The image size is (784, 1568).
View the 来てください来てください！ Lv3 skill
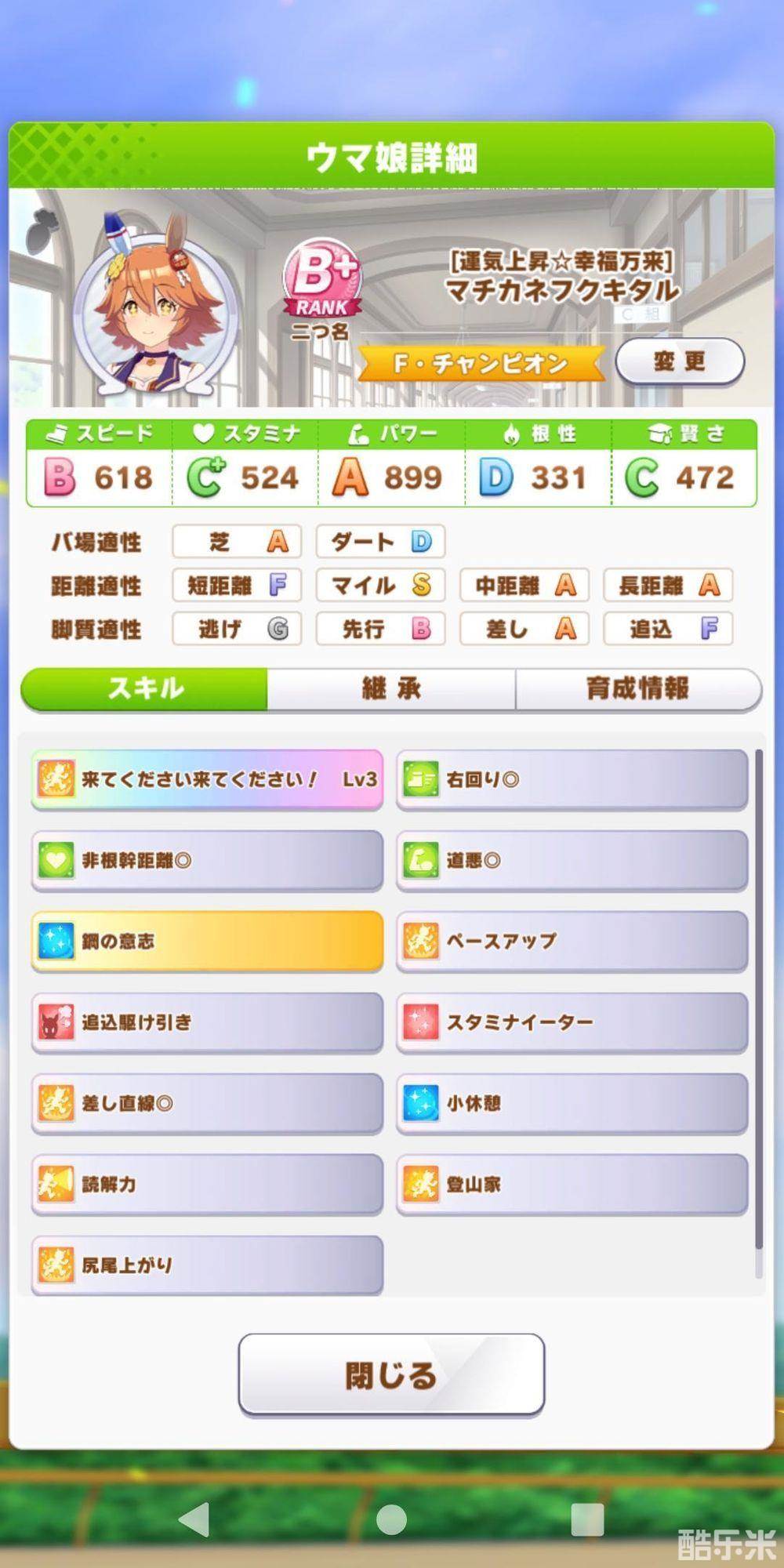pyautogui.click(x=208, y=779)
